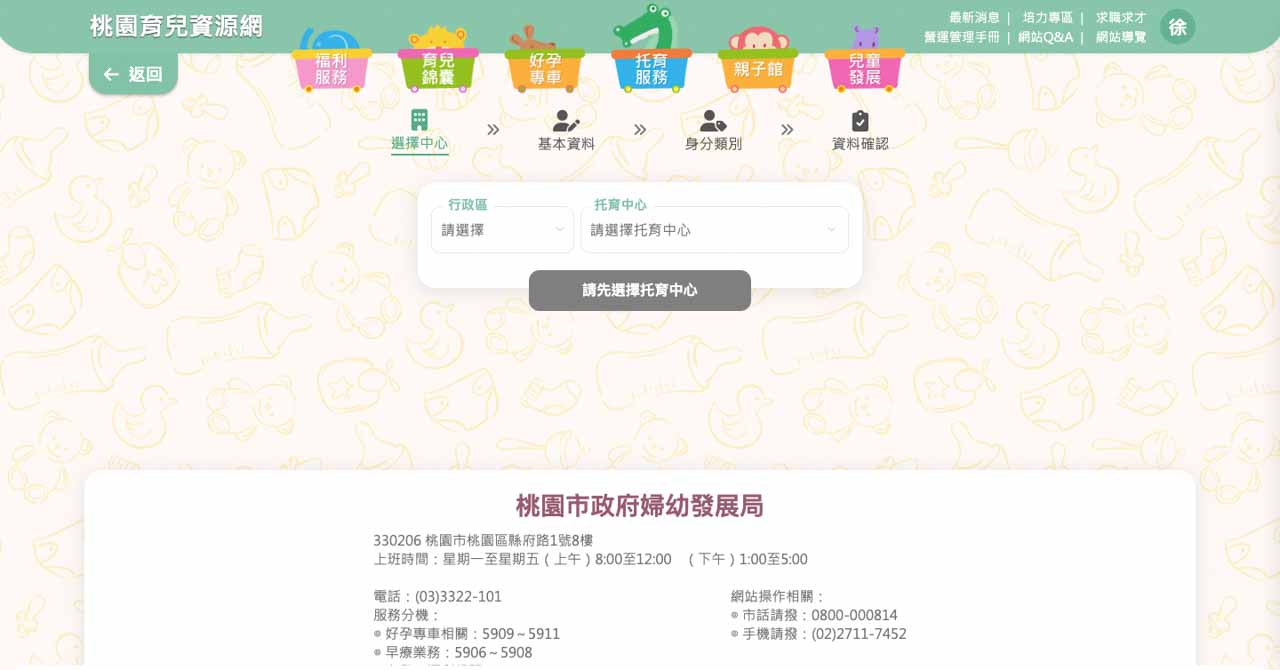
Task: Open the 徐 user profile avatar
Action: 1178,27
